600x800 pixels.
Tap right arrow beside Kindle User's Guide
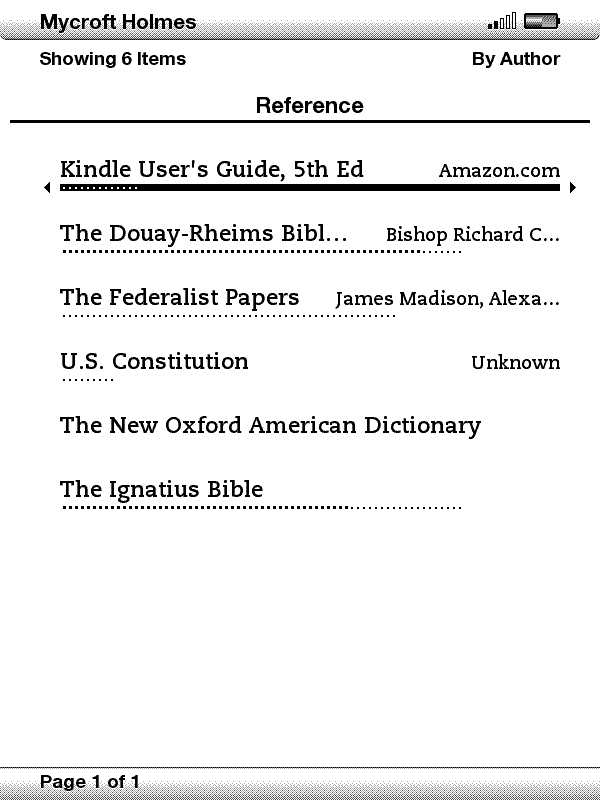click(573, 188)
